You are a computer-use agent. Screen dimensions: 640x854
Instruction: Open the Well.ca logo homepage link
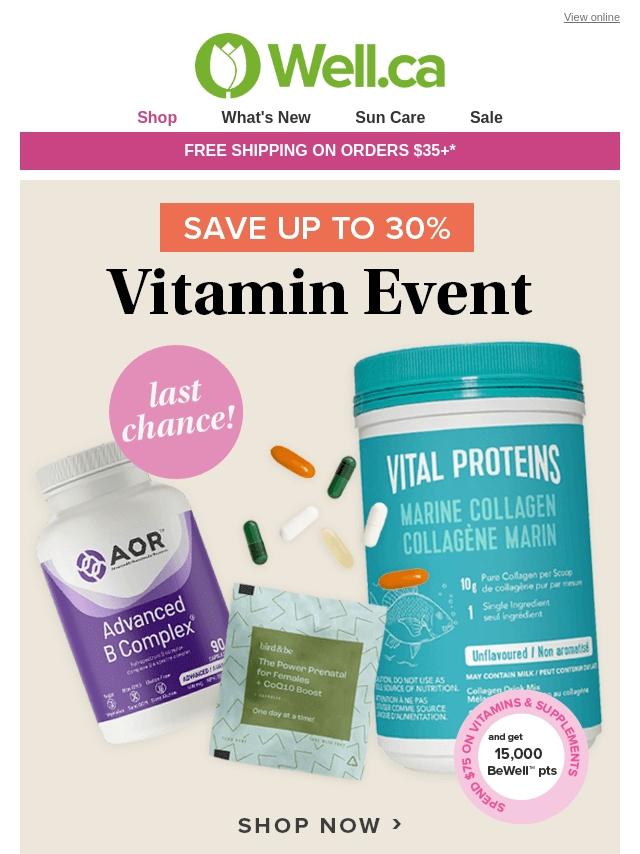320,66
